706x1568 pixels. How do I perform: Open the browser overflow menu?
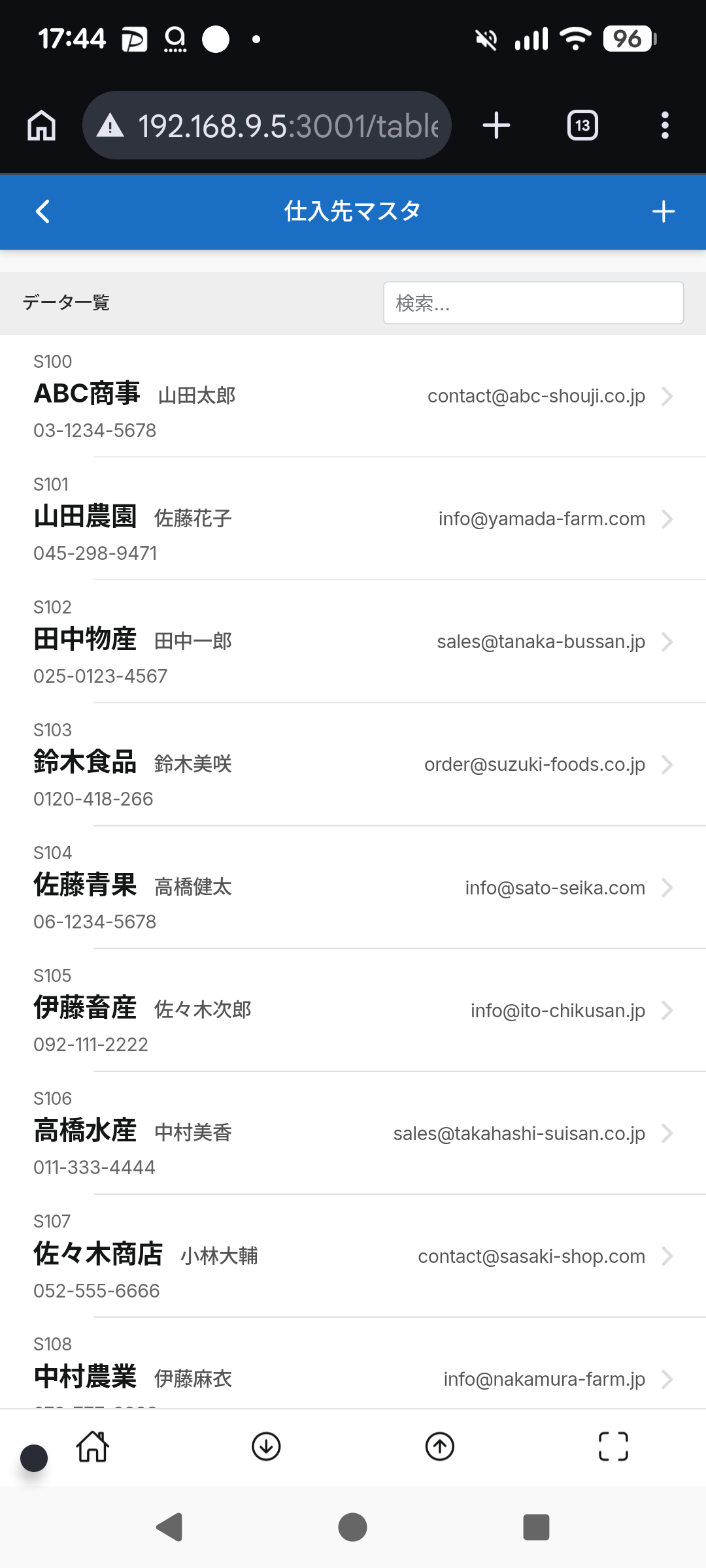pos(665,125)
